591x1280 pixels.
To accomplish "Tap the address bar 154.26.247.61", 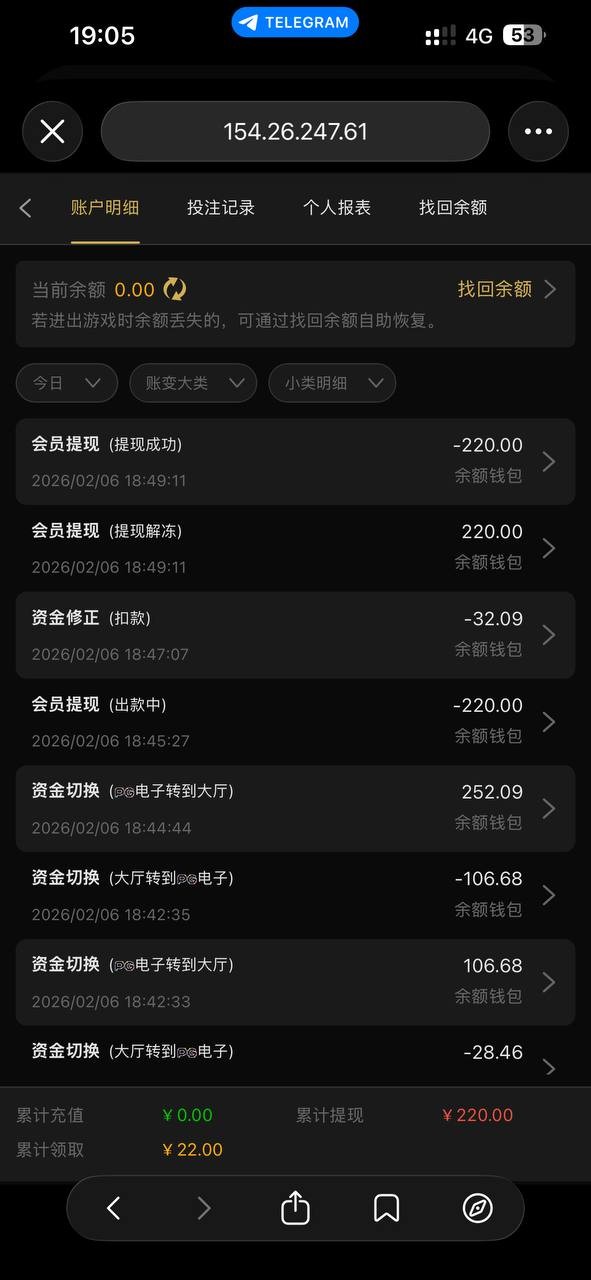I will click(295, 131).
